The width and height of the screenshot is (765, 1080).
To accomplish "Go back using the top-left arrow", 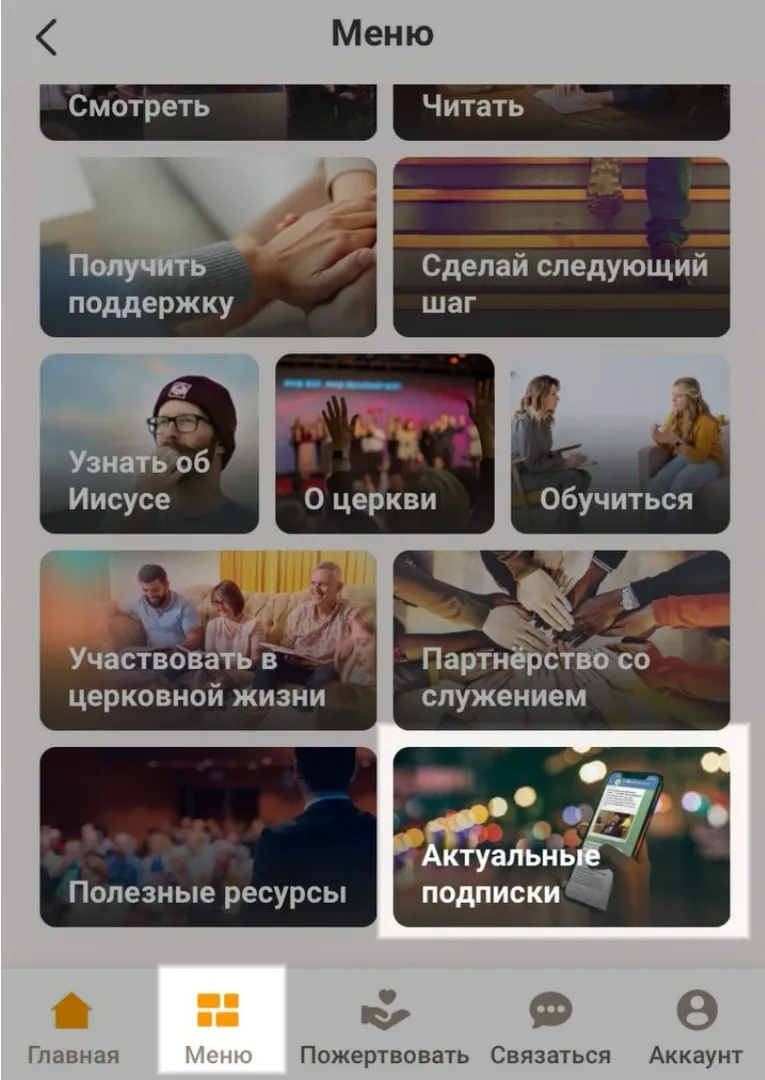I will tap(46, 37).
